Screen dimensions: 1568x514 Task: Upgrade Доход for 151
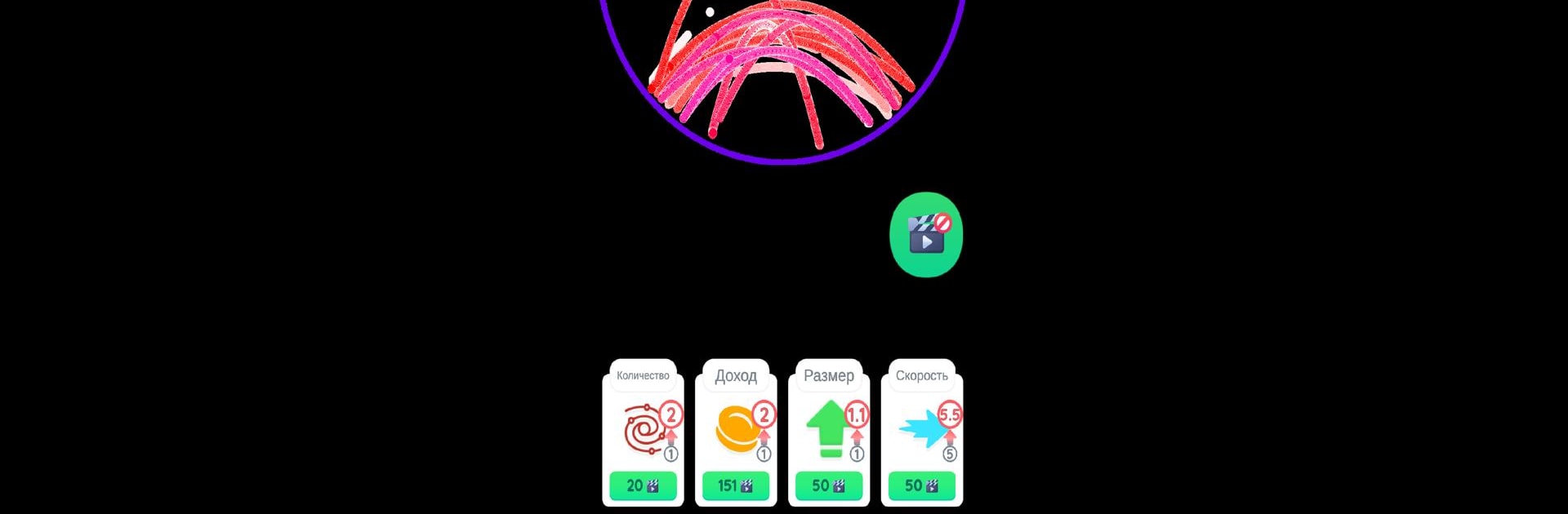tap(735, 485)
